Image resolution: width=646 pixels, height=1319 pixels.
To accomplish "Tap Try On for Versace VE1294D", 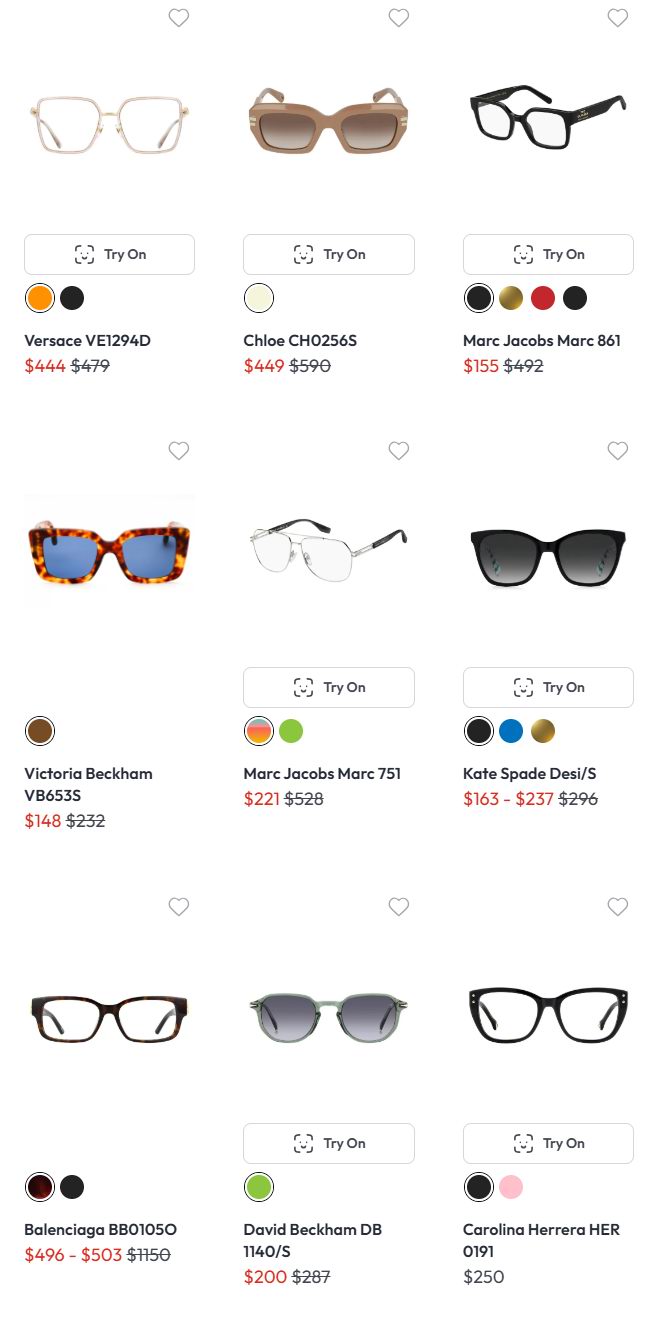I will point(109,255).
